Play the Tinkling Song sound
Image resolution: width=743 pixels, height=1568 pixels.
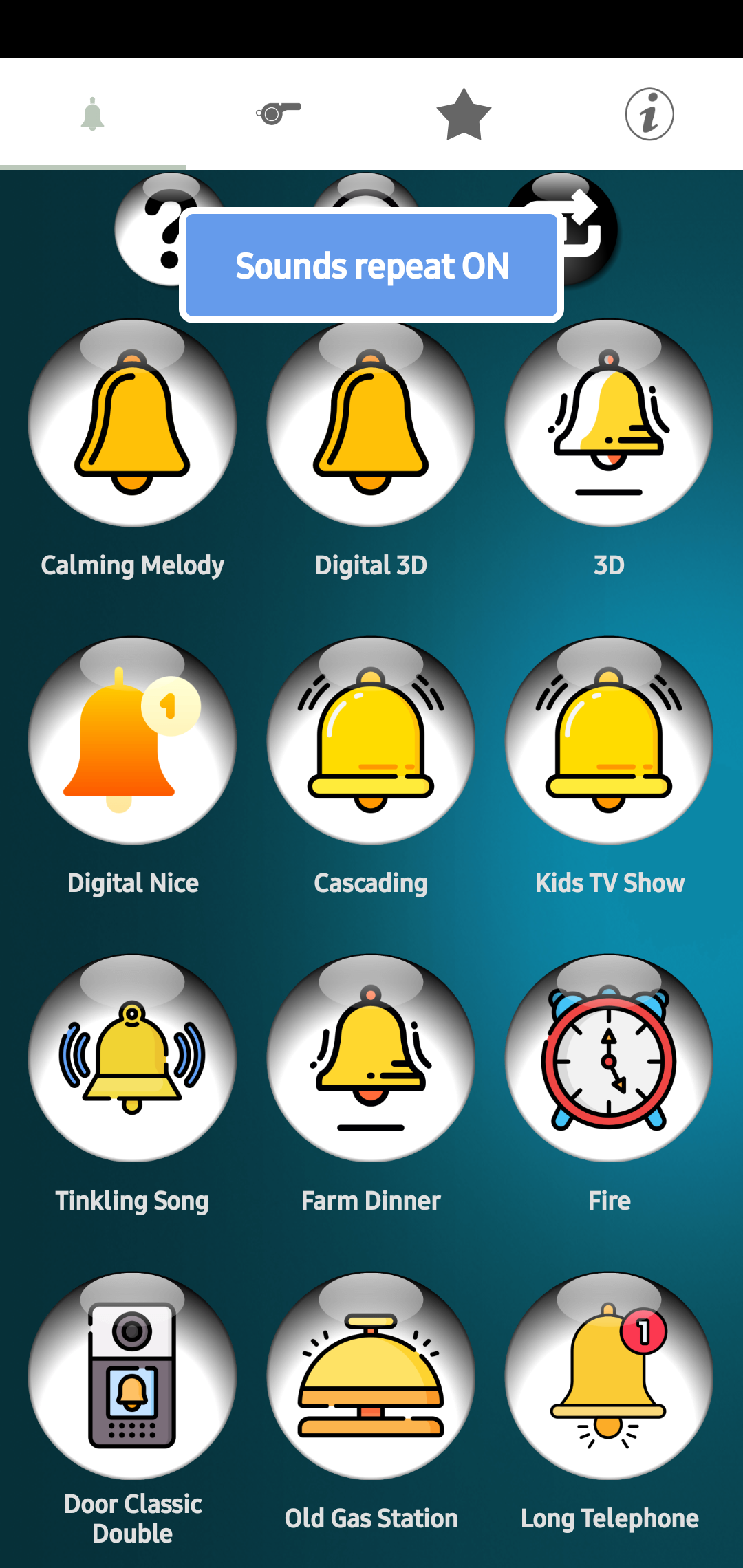pyautogui.click(x=132, y=1058)
